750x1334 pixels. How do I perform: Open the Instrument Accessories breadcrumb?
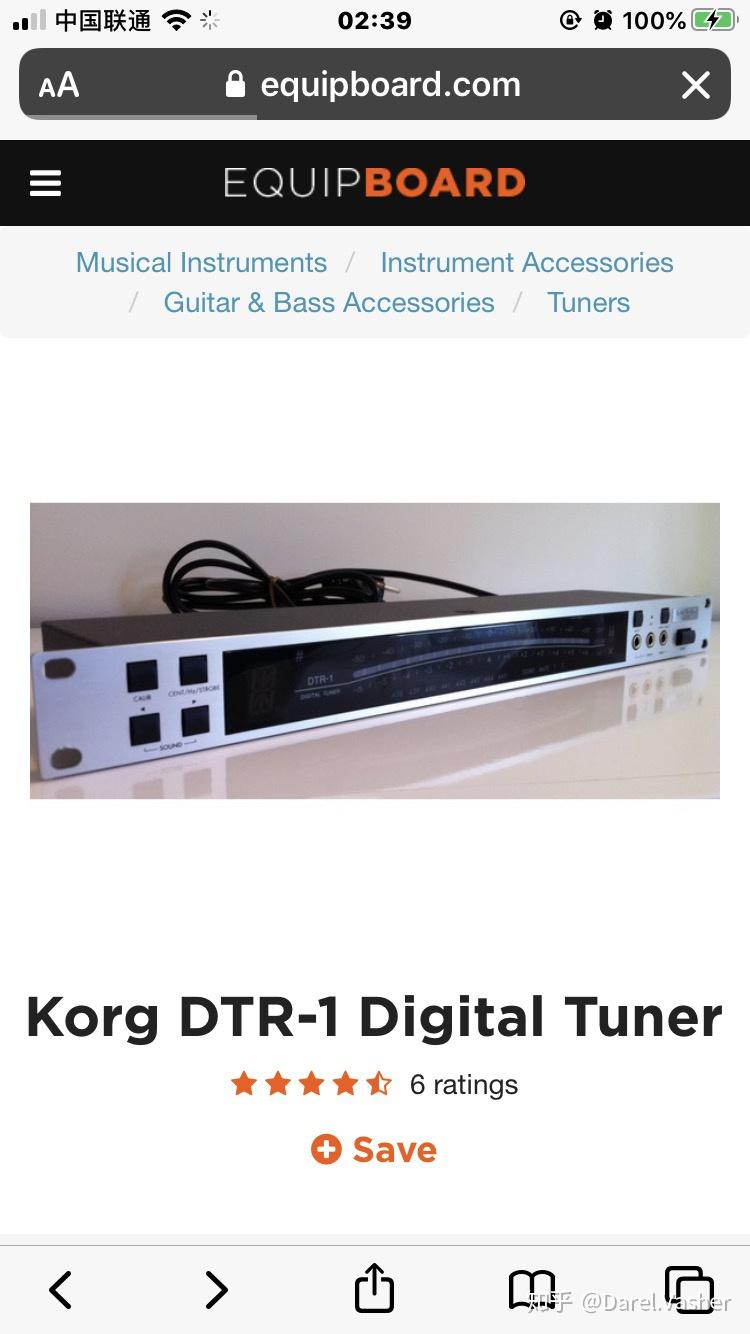pos(526,262)
